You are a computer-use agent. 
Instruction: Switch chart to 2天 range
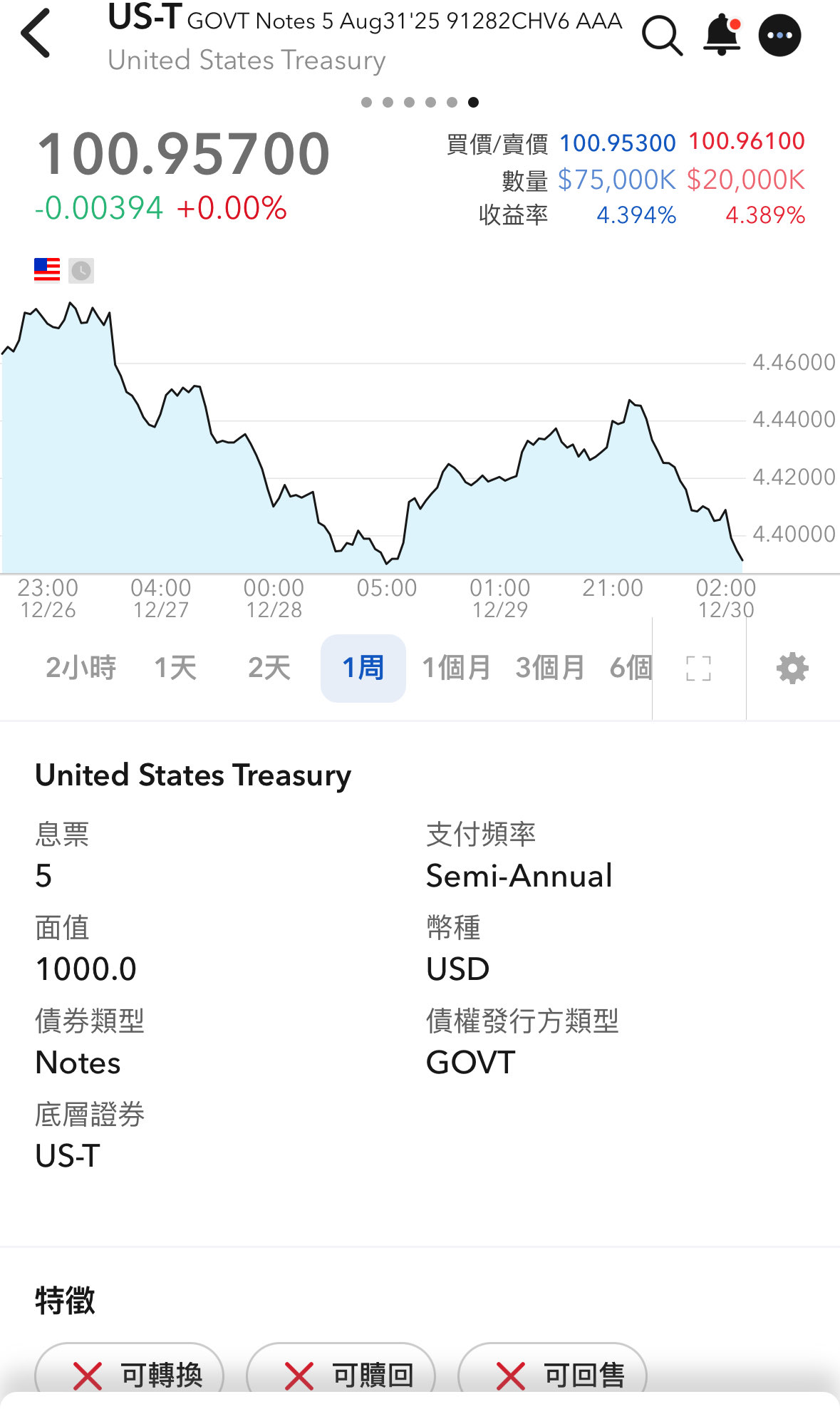coord(269,669)
